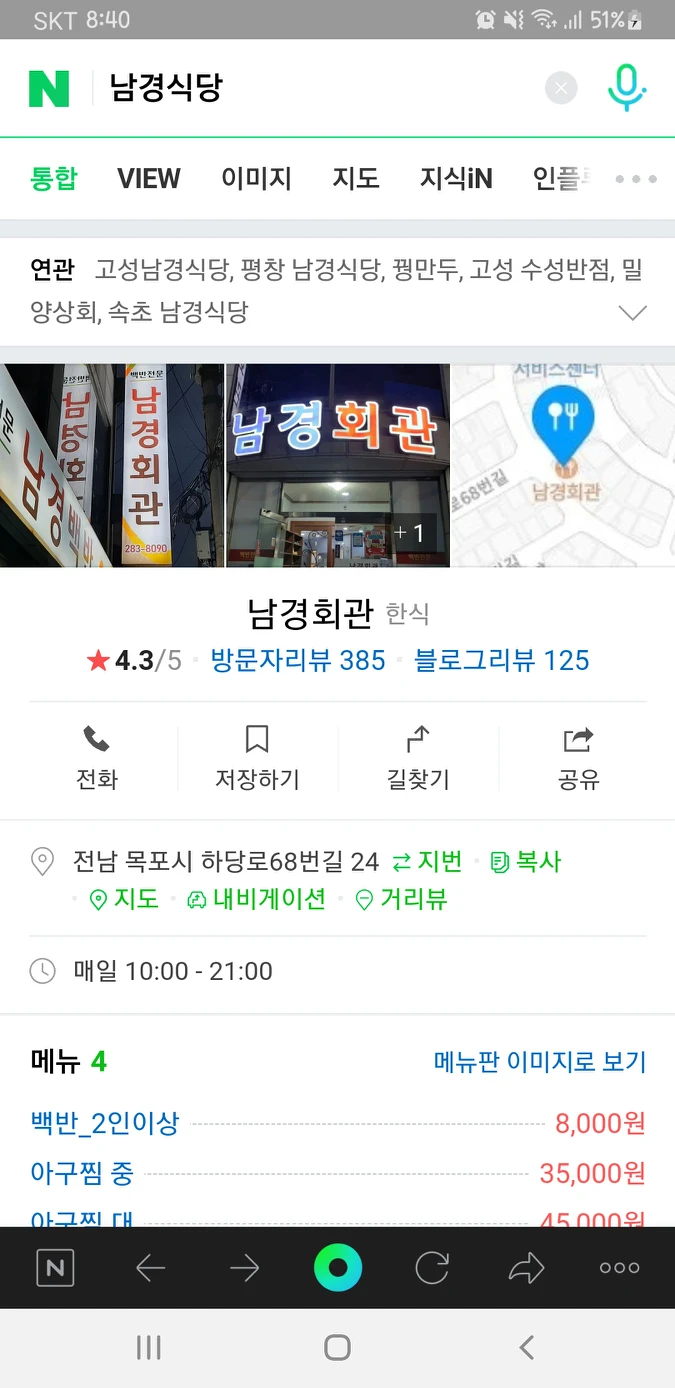Share the place with 공유
Viewport: 675px width, 1388px height.
pyautogui.click(x=578, y=759)
